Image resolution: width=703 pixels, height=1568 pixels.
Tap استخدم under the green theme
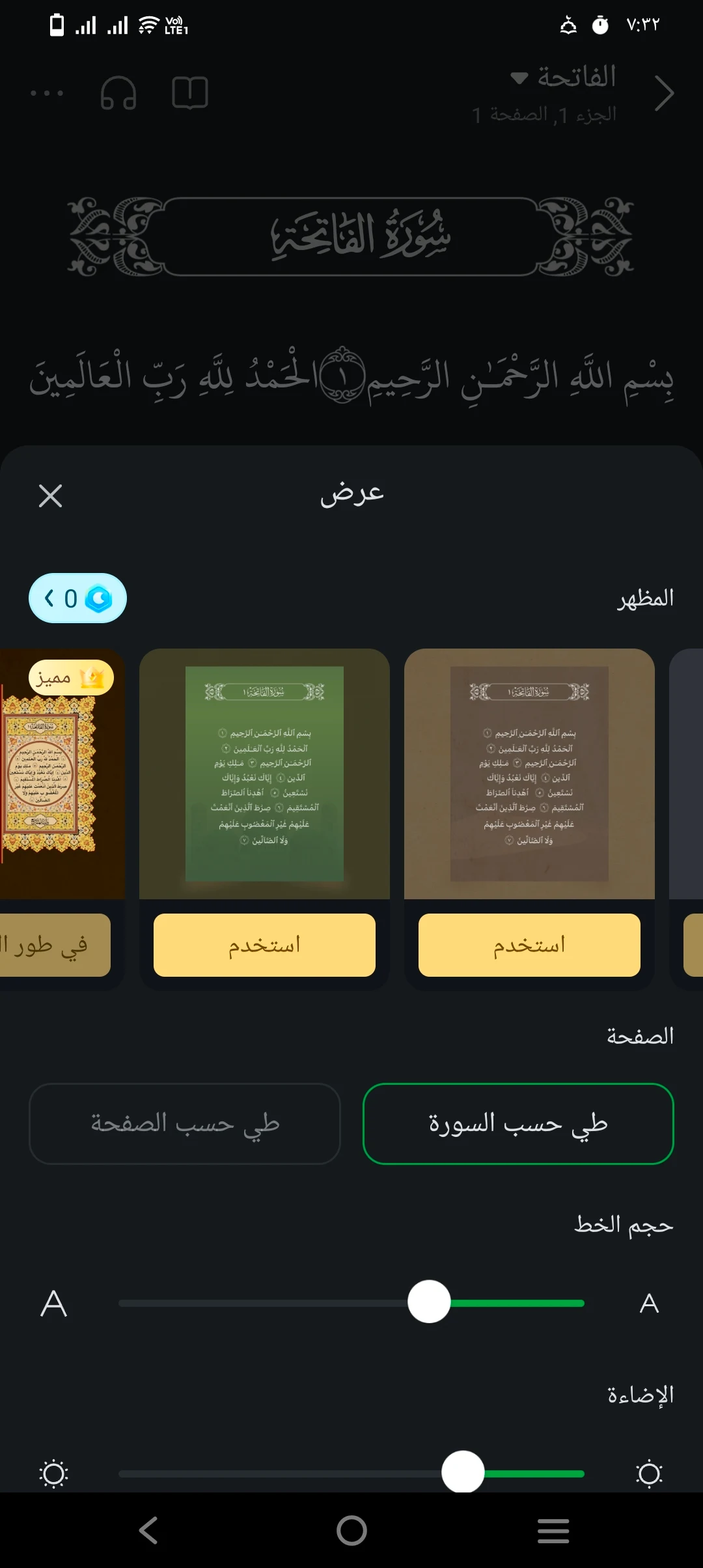[264, 945]
